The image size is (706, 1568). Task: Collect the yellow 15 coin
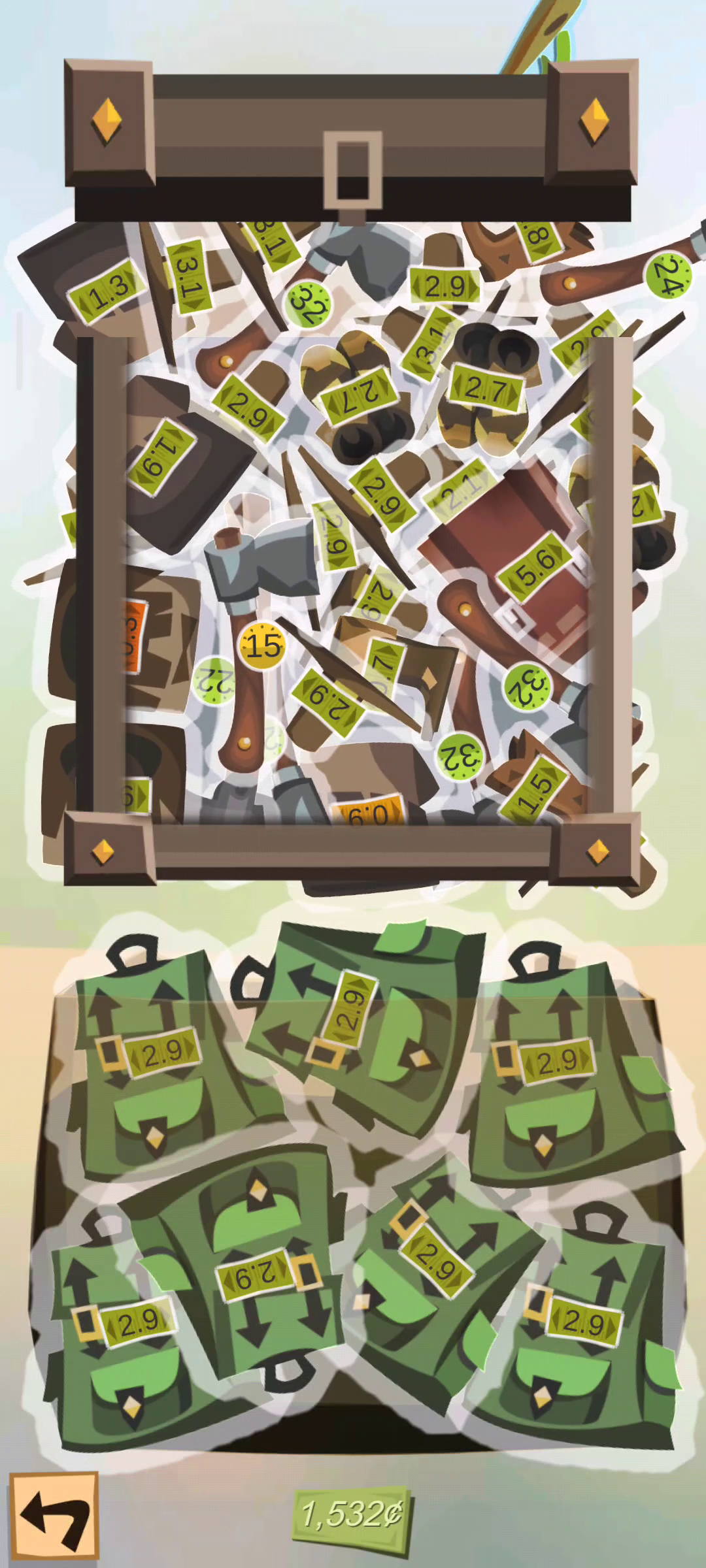tap(262, 645)
